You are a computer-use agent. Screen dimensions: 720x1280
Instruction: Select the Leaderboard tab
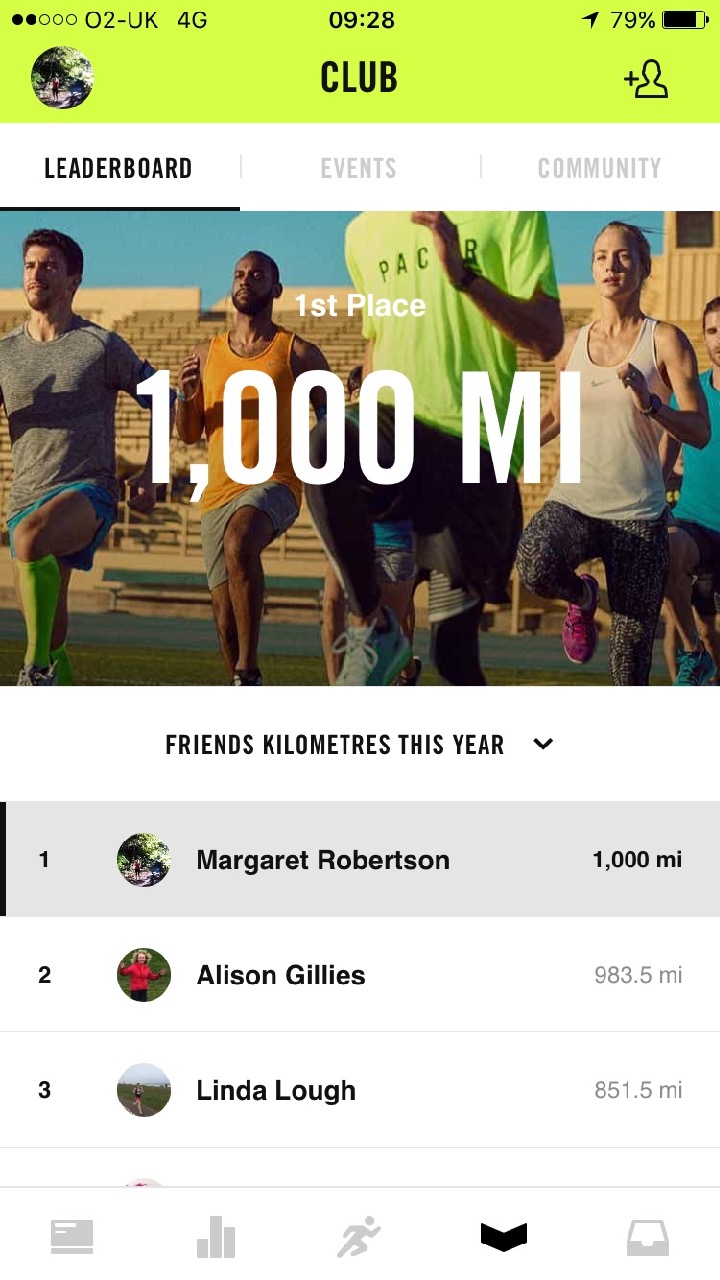pyautogui.click(x=118, y=168)
